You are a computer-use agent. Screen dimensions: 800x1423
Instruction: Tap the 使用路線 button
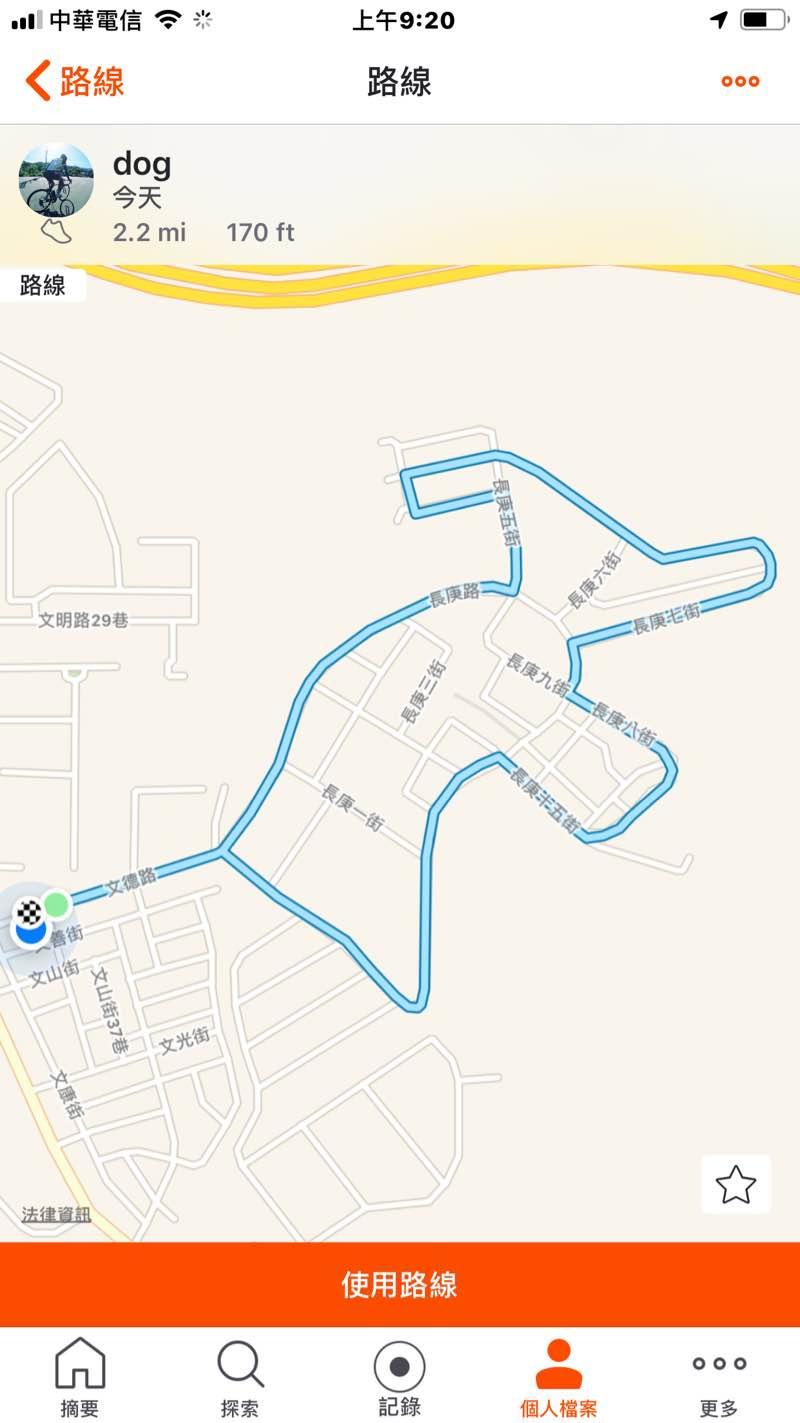tap(400, 1284)
